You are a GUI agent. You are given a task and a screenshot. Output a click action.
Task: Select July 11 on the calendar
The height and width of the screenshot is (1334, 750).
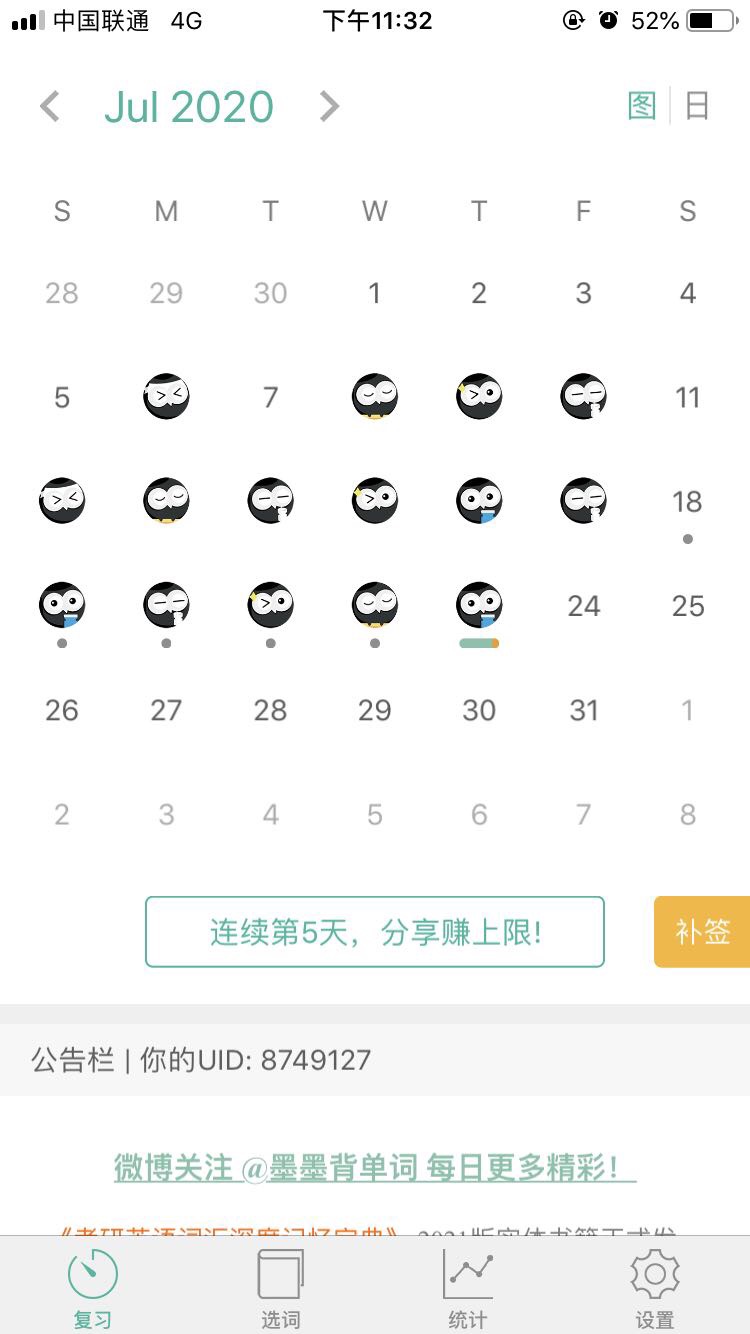click(x=687, y=398)
